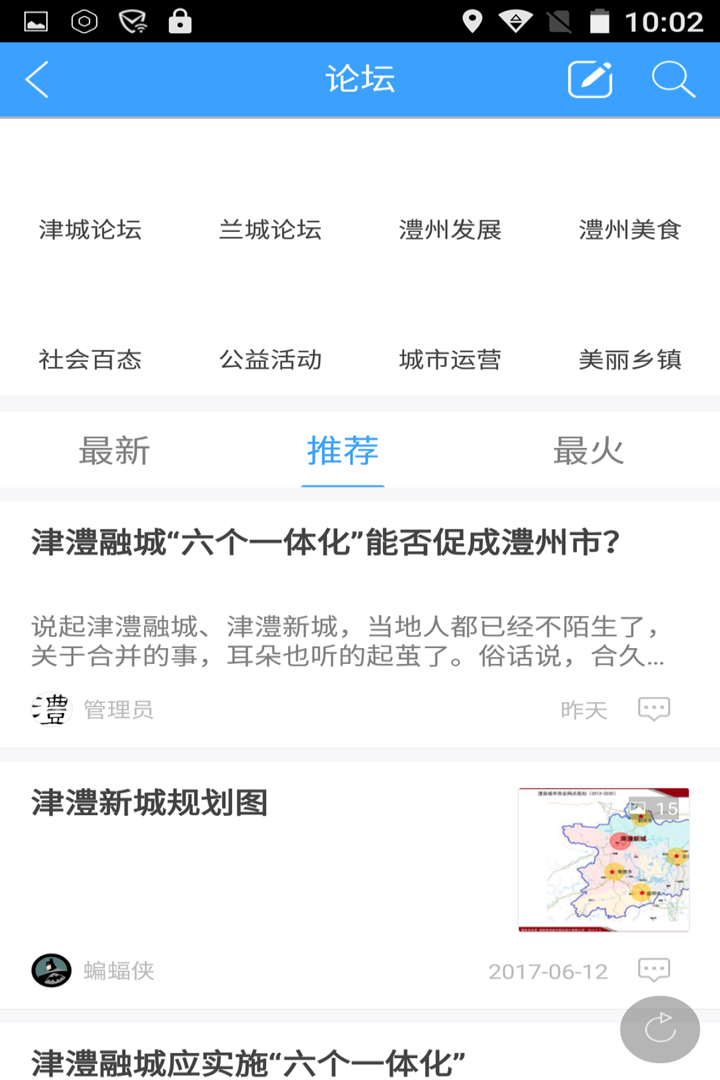Open the compose new post icon
Screen dimensions: 720x1080
pos(589,79)
